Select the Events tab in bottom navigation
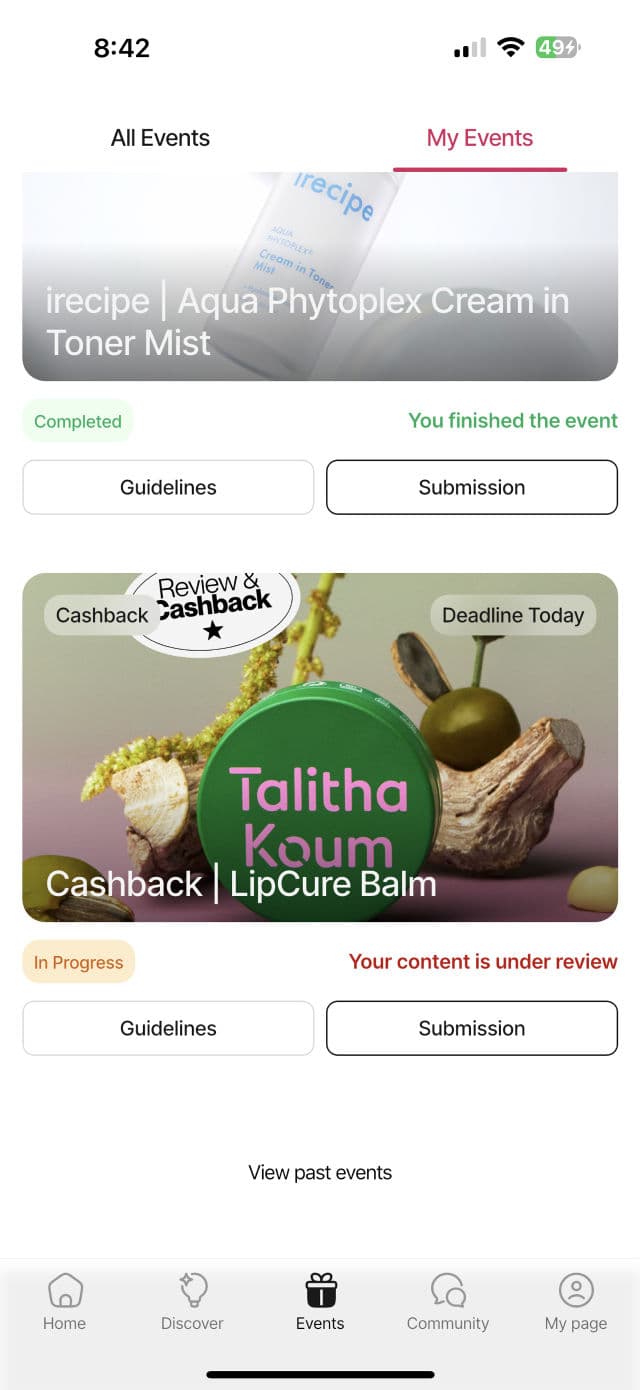640x1390 pixels. (x=320, y=1302)
